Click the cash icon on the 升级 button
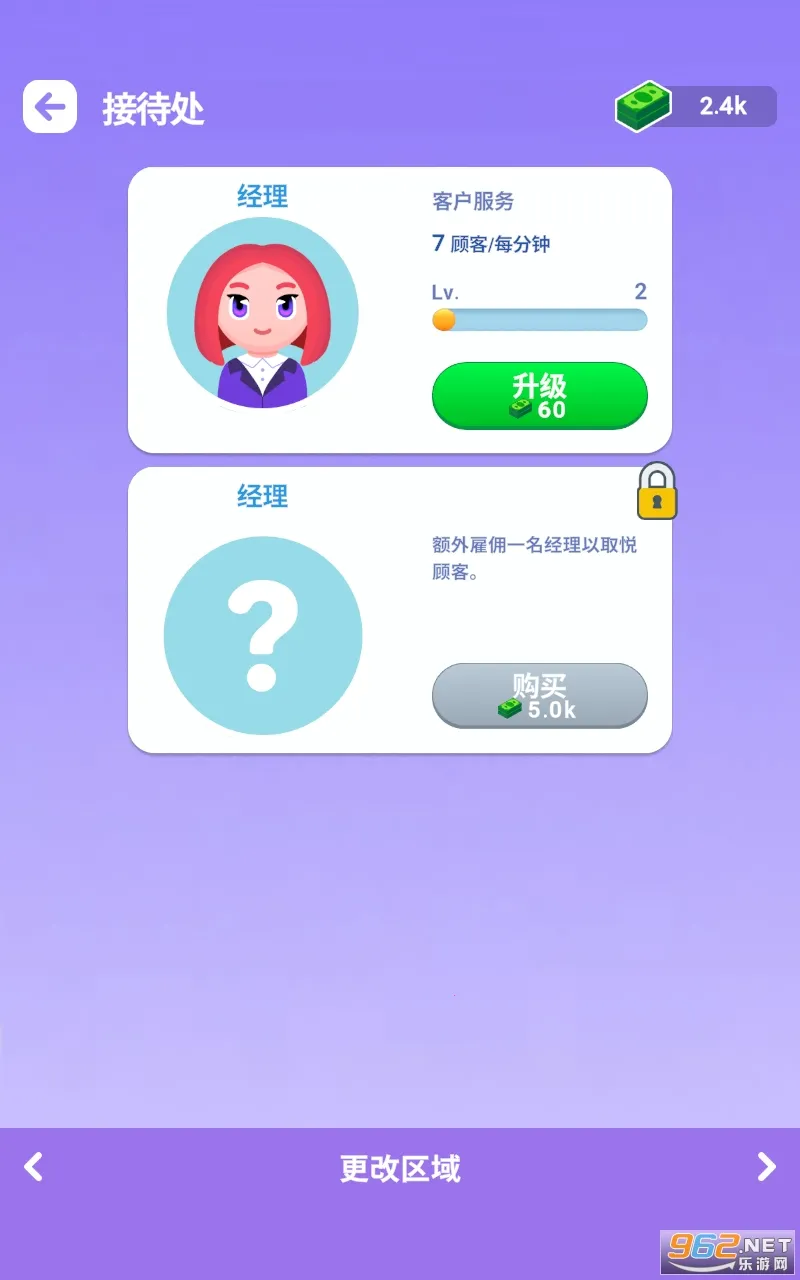Screen dimensions: 800x1280 tap(519, 409)
